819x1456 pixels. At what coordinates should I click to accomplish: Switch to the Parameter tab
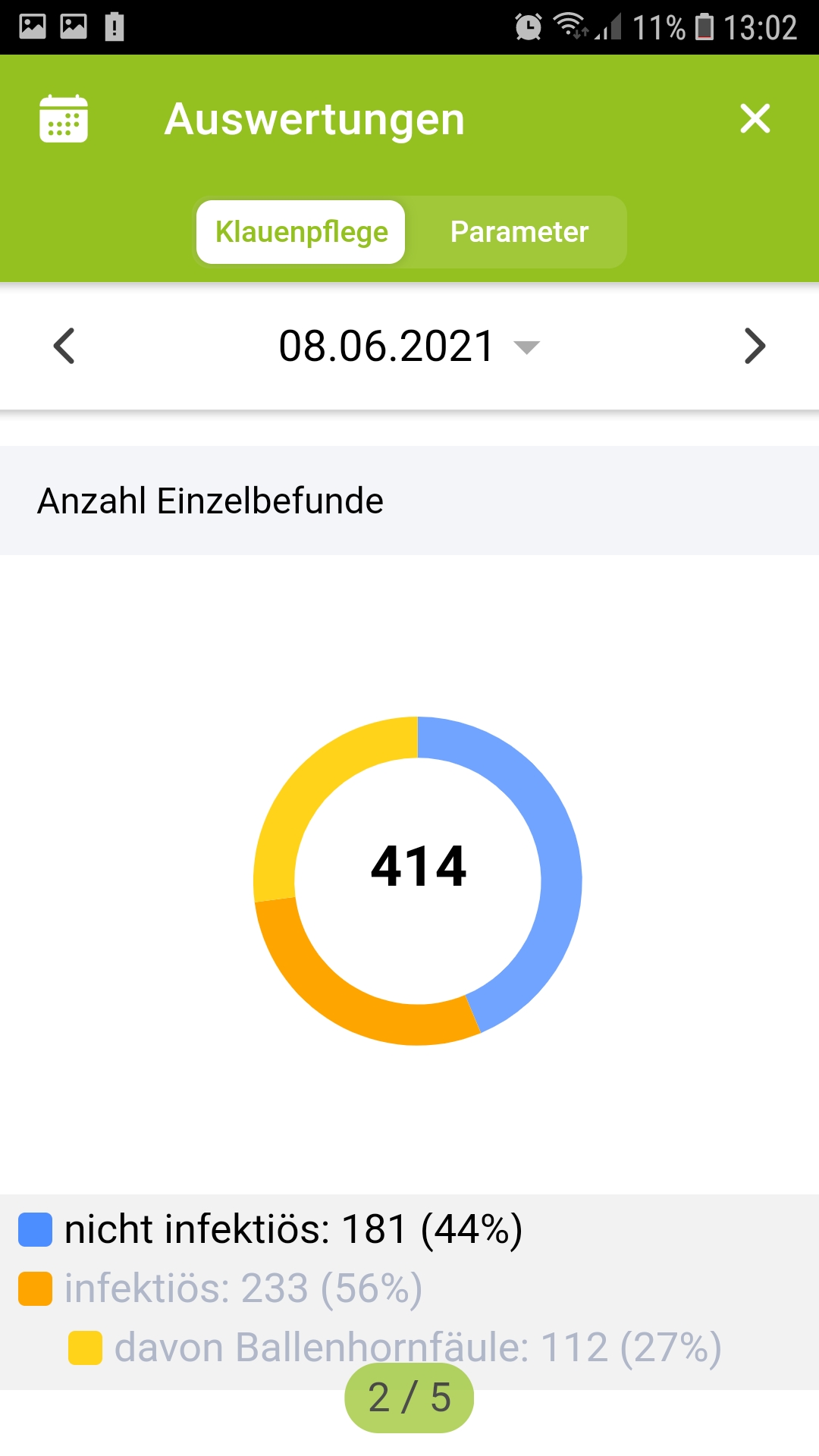[x=519, y=232]
